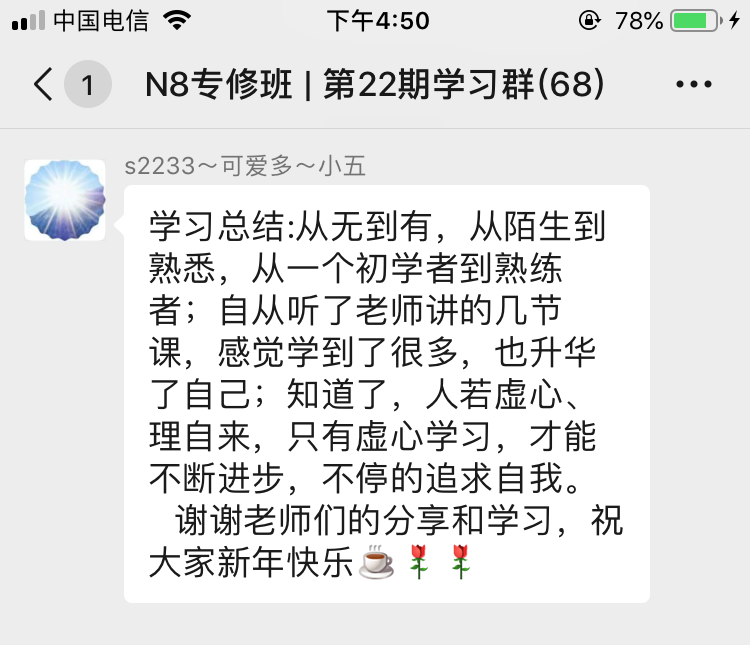The image size is (750, 645).
Task: Go back to the chat list
Action: [44, 85]
